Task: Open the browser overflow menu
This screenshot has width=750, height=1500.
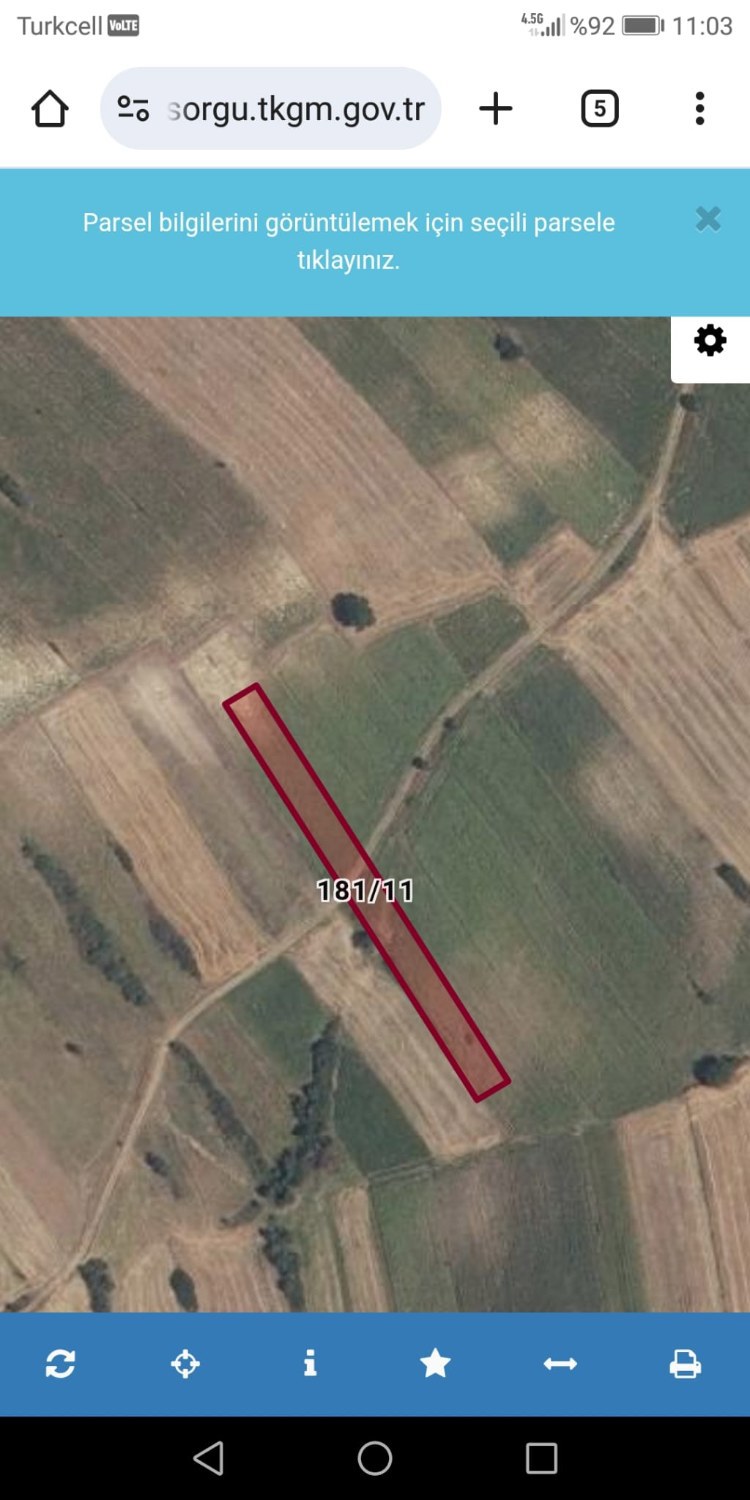Action: click(699, 109)
